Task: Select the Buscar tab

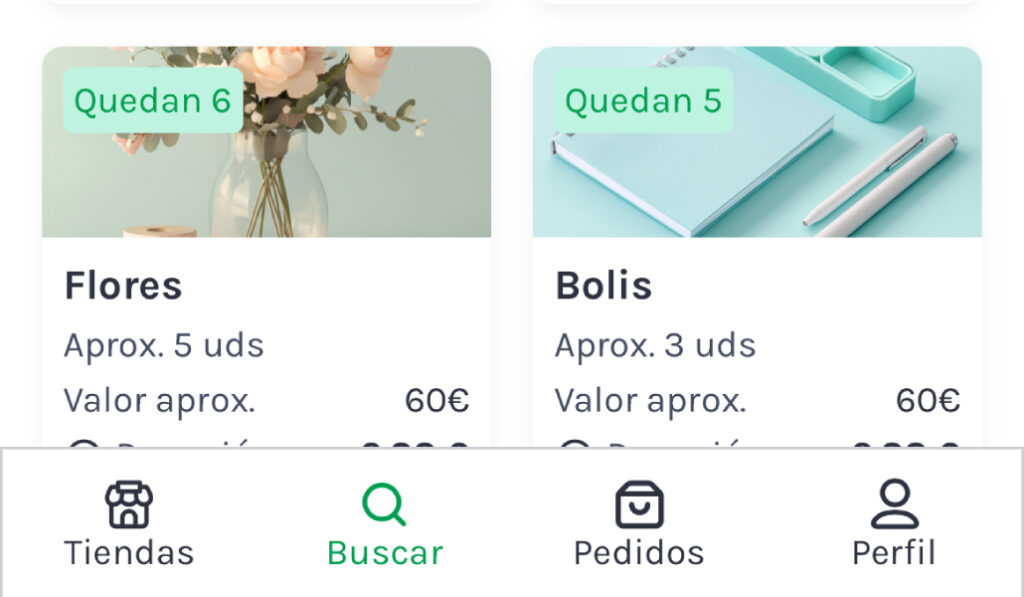Action: 385,524
